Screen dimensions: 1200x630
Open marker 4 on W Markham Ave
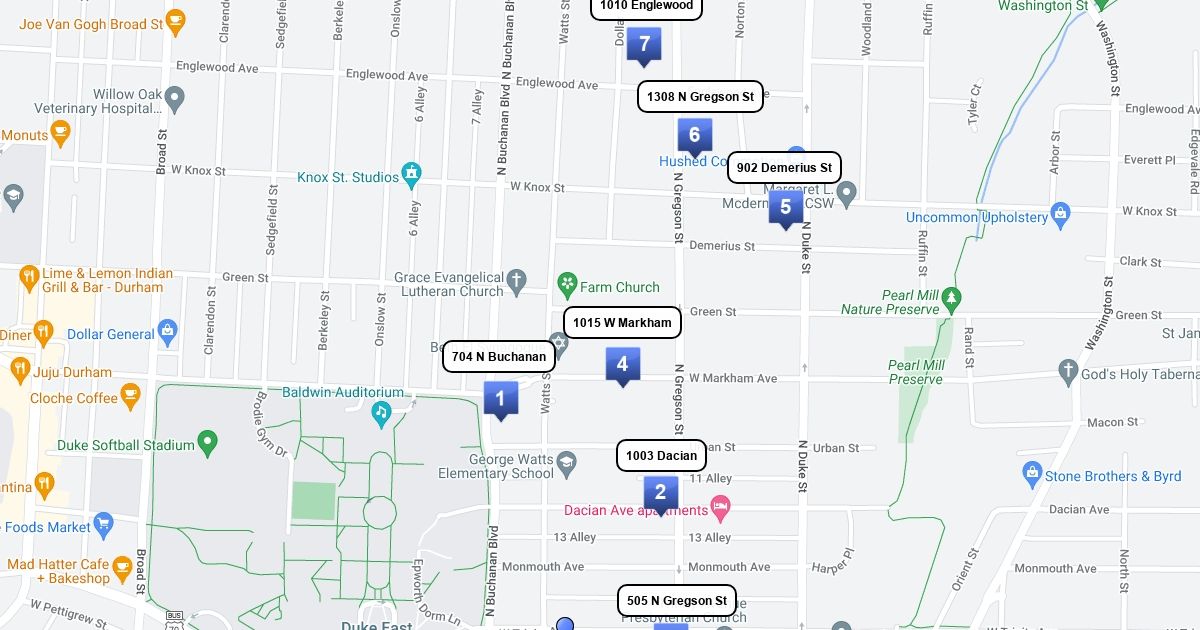pos(622,365)
